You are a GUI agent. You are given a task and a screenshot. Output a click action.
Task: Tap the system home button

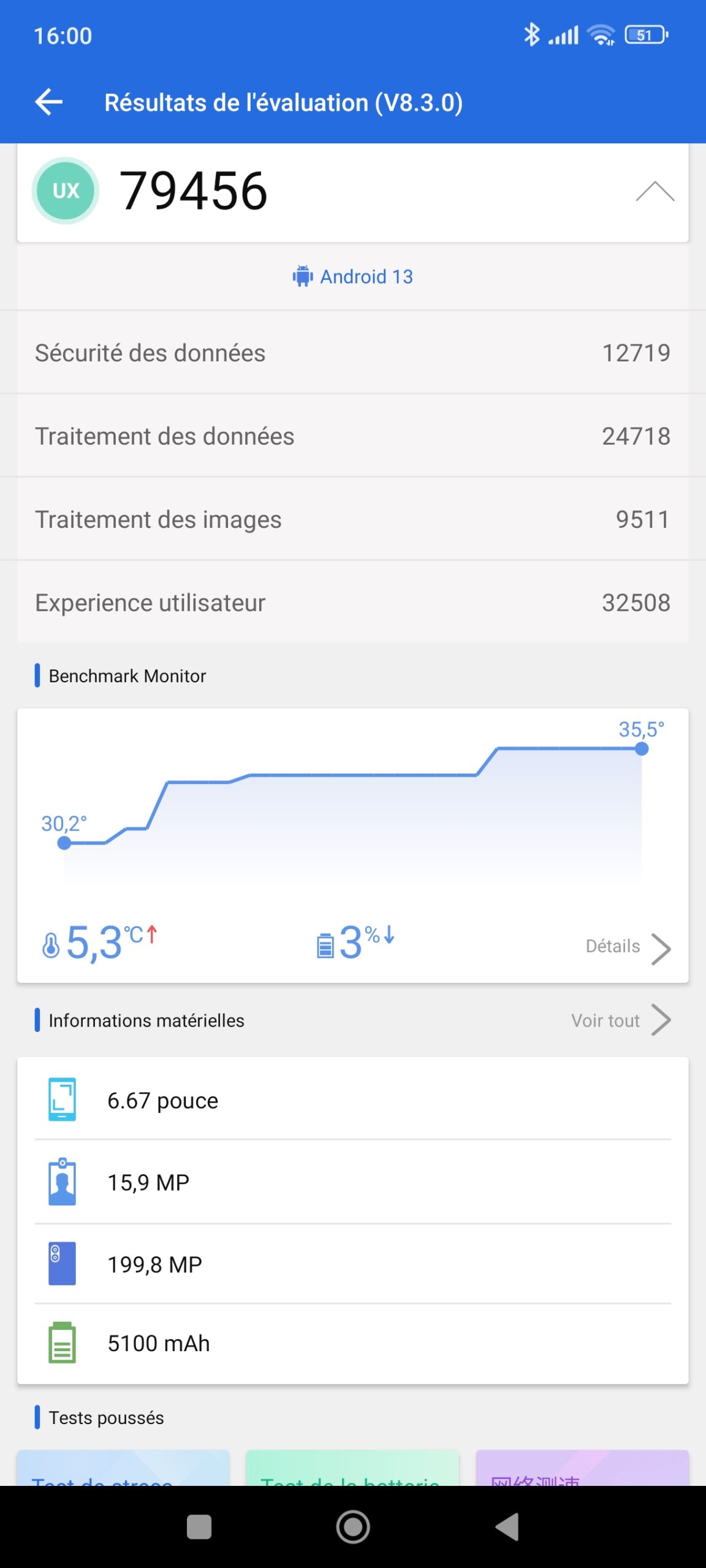353,1526
